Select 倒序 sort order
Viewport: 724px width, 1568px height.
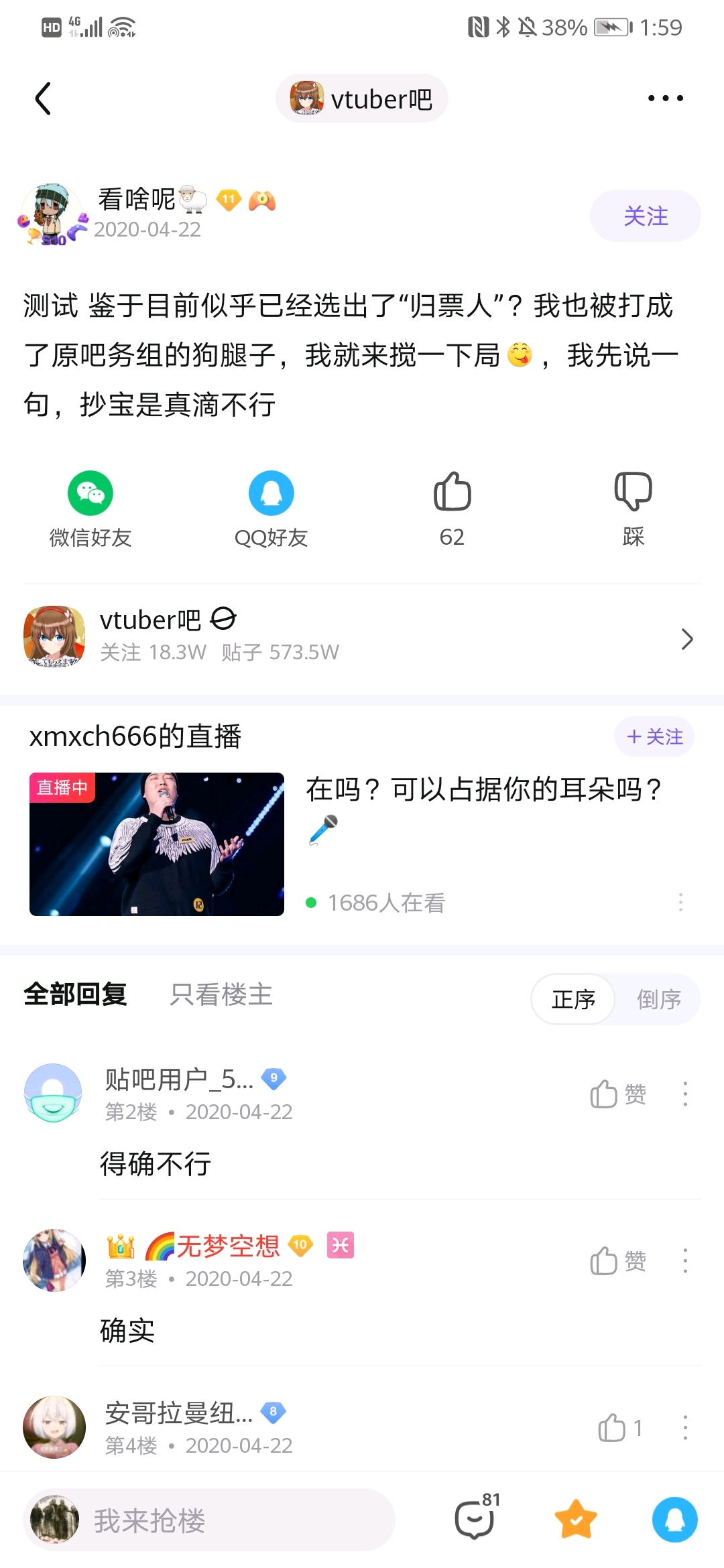658,999
